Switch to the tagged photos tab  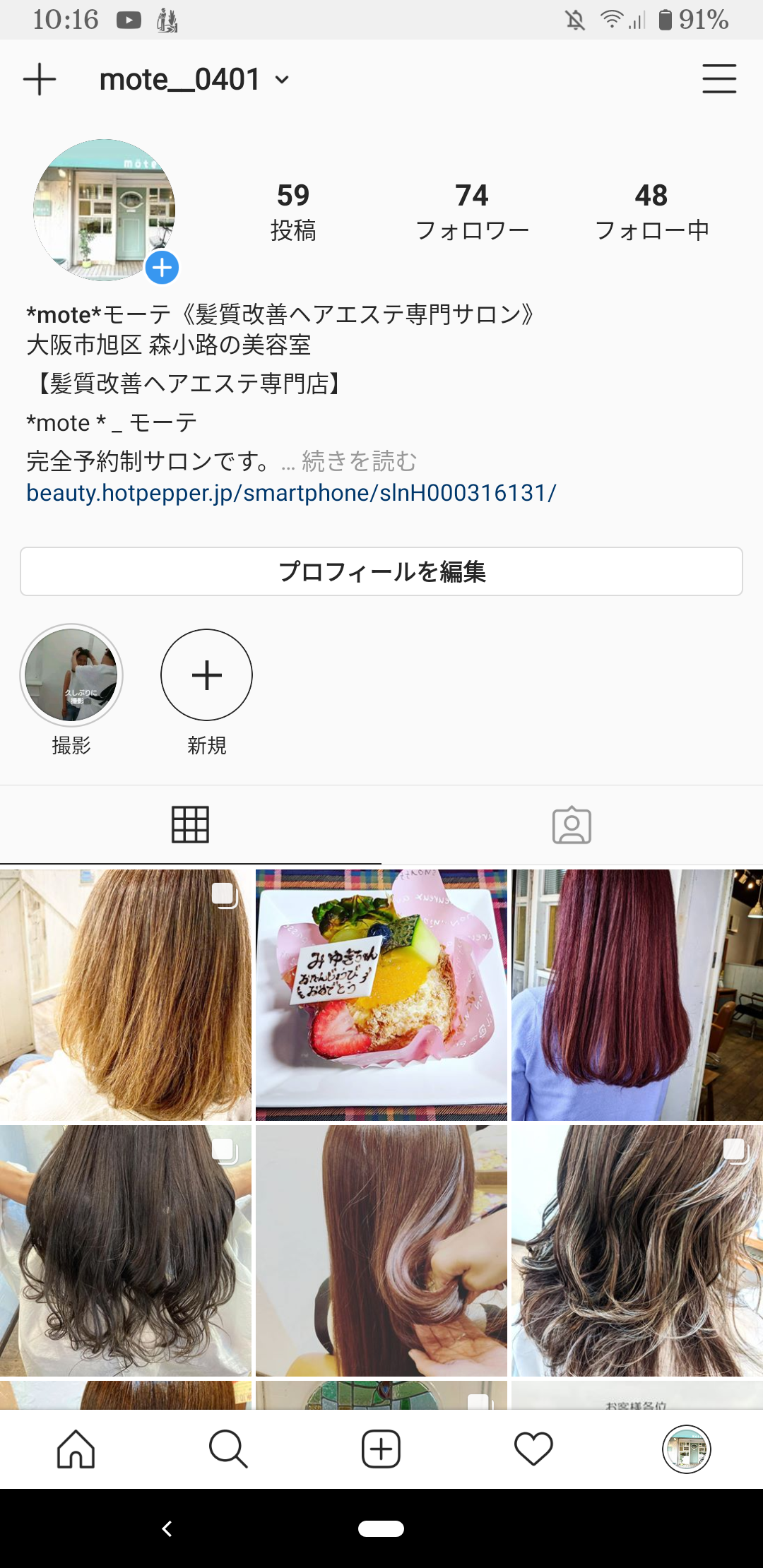(572, 824)
